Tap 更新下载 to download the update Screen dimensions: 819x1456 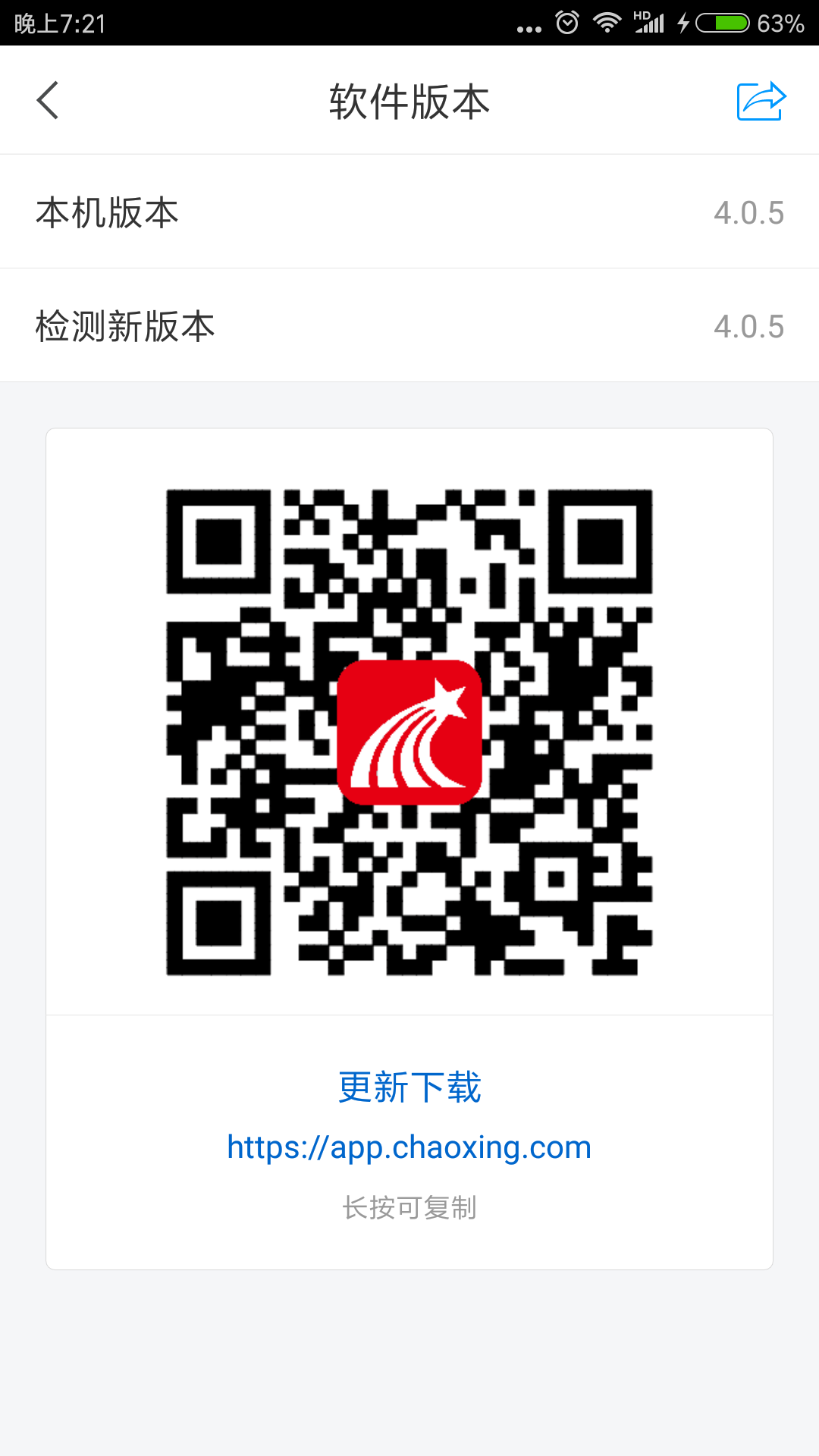click(409, 1087)
